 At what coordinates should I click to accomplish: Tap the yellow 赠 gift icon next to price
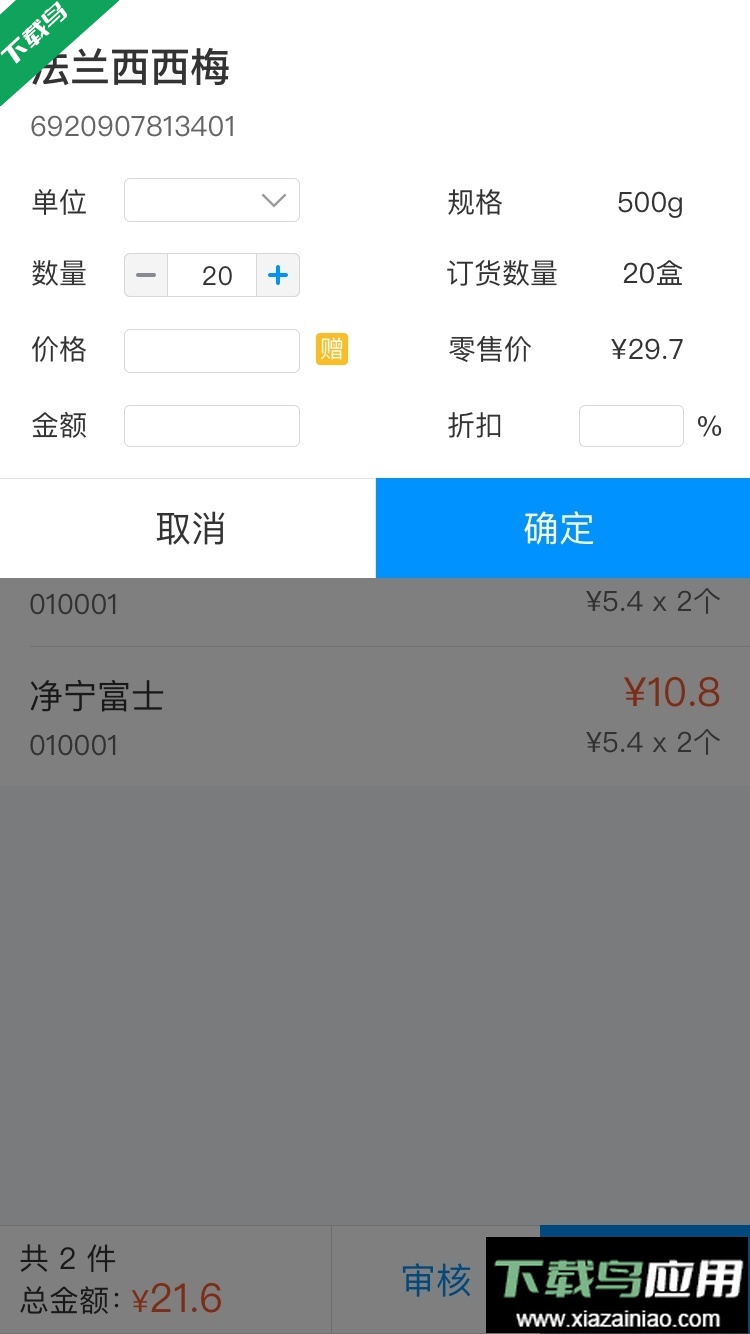pyautogui.click(x=332, y=351)
